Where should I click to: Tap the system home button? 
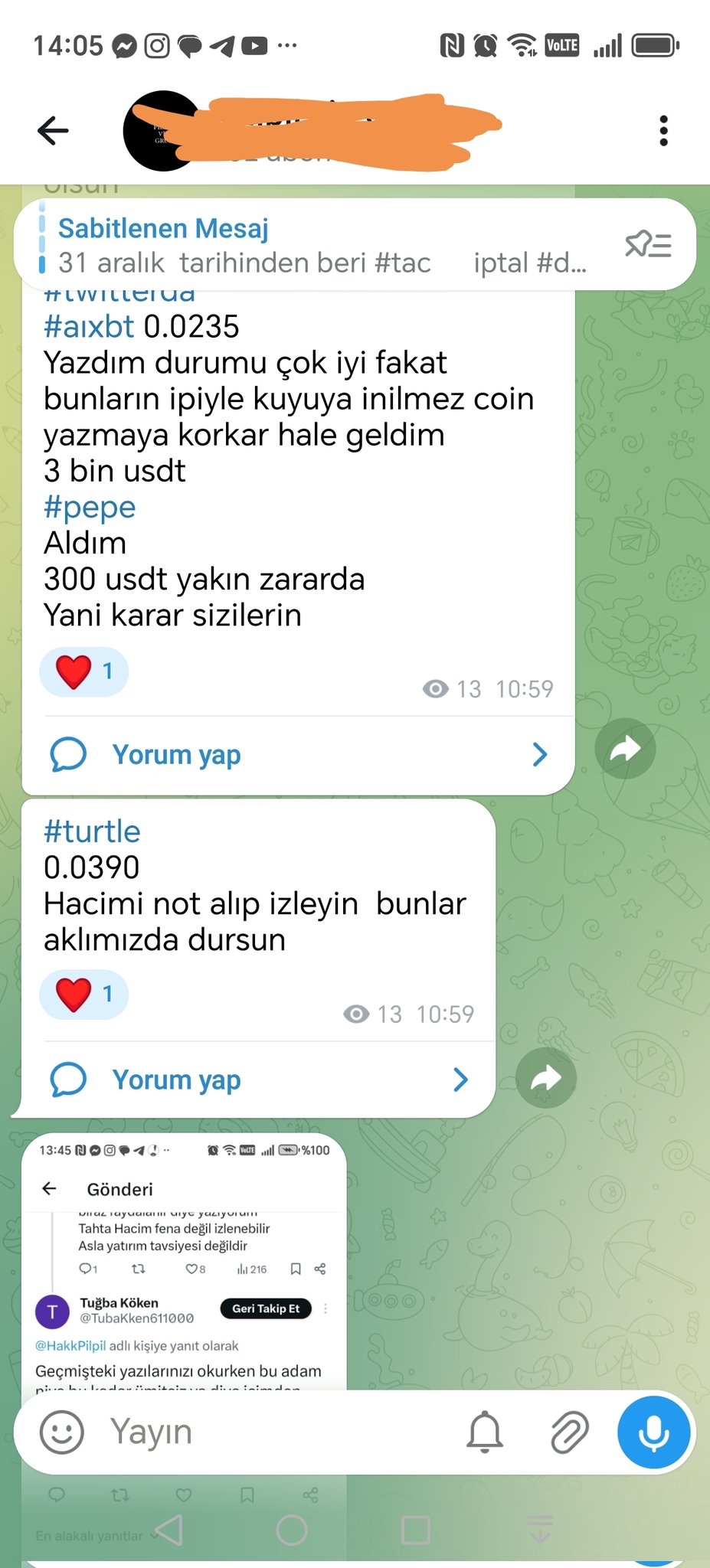click(x=292, y=1530)
